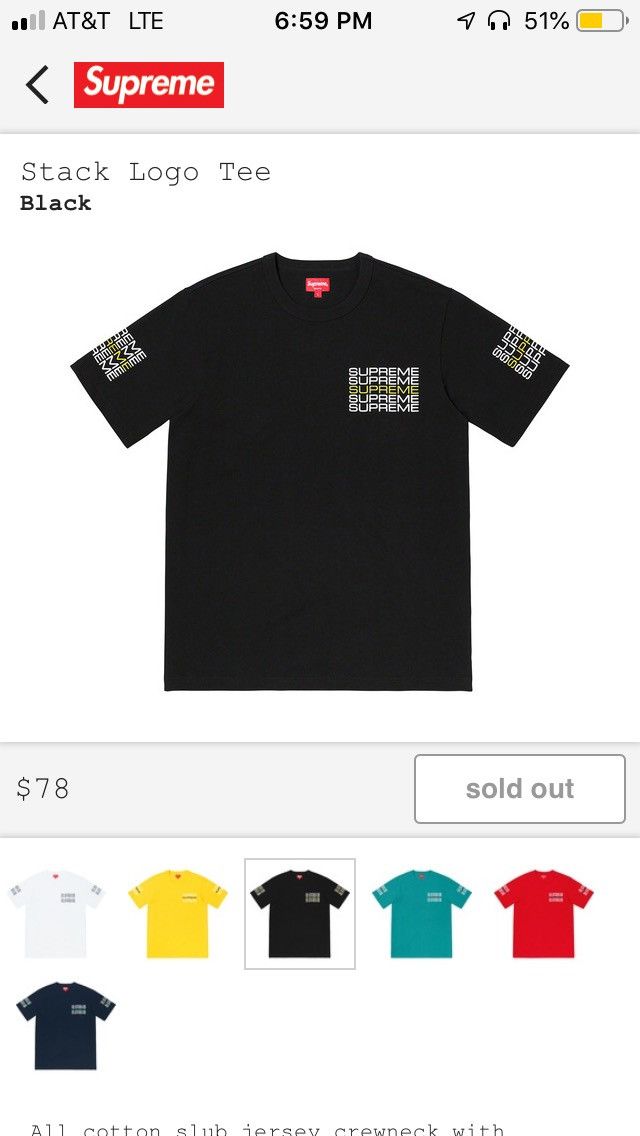The width and height of the screenshot is (640, 1136).
Task: Select the red tee color variant
Action: (543, 913)
